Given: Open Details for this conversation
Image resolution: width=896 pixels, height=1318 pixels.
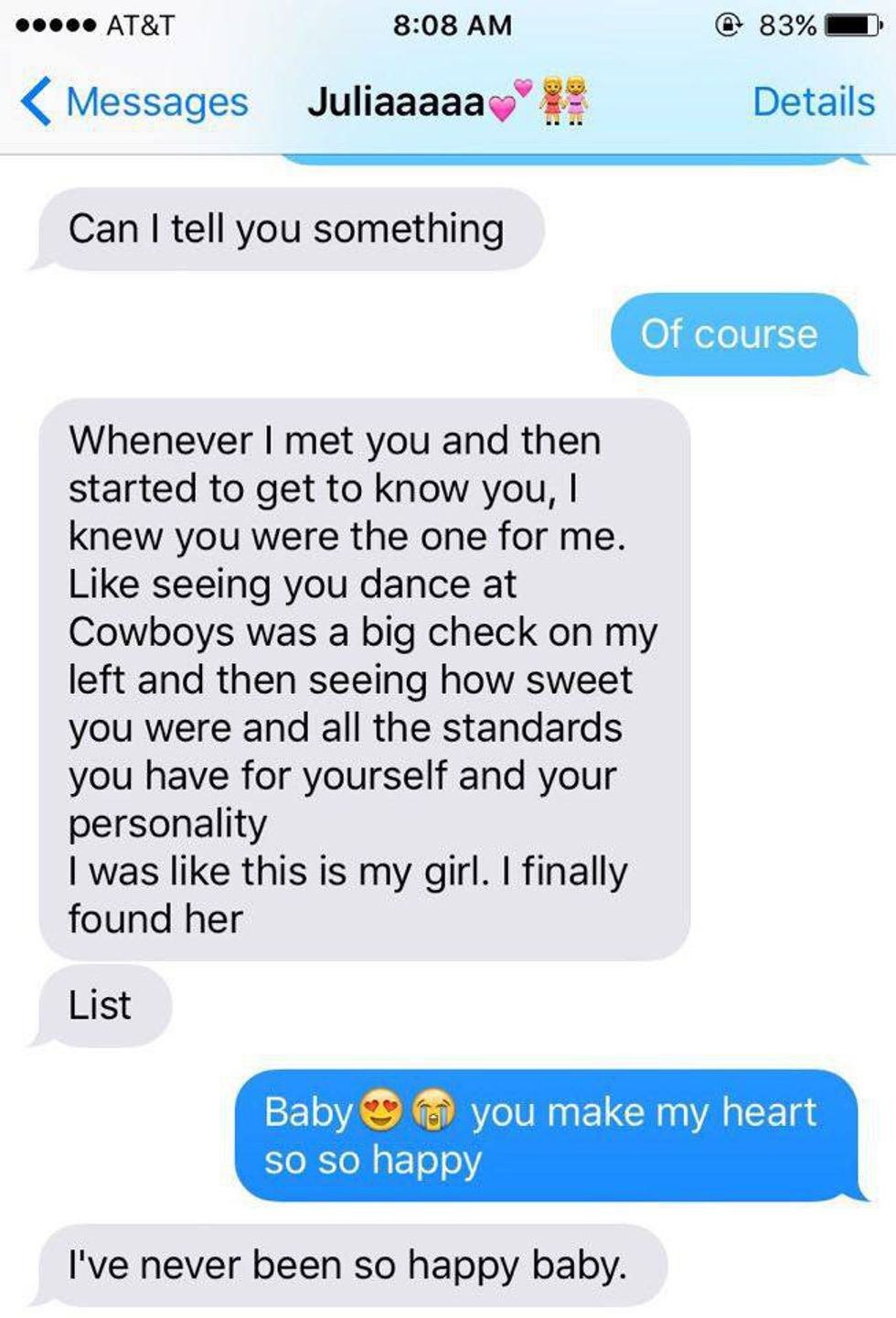Looking at the screenshot, I should point(813,102).
